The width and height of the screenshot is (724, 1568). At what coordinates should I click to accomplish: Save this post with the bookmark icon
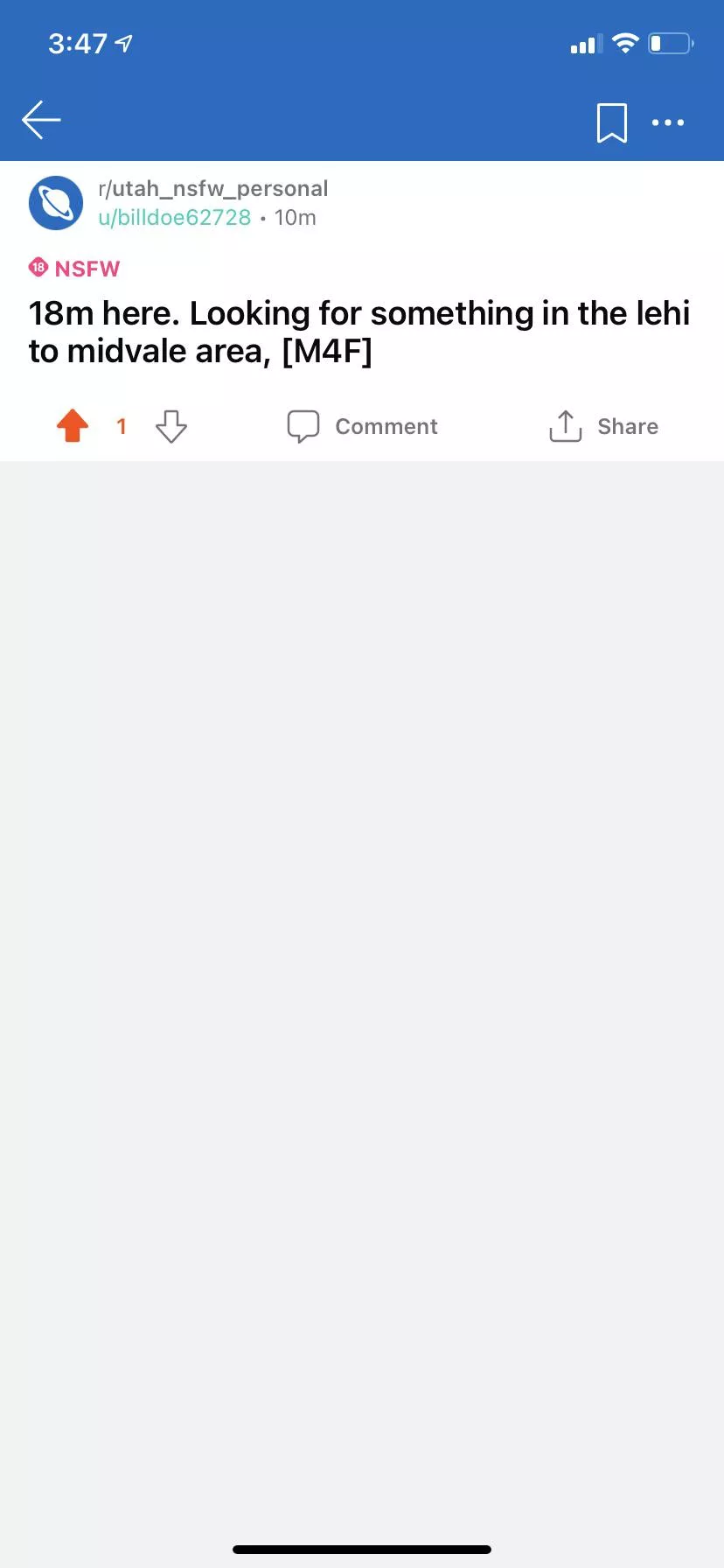[x=611, y=122]
